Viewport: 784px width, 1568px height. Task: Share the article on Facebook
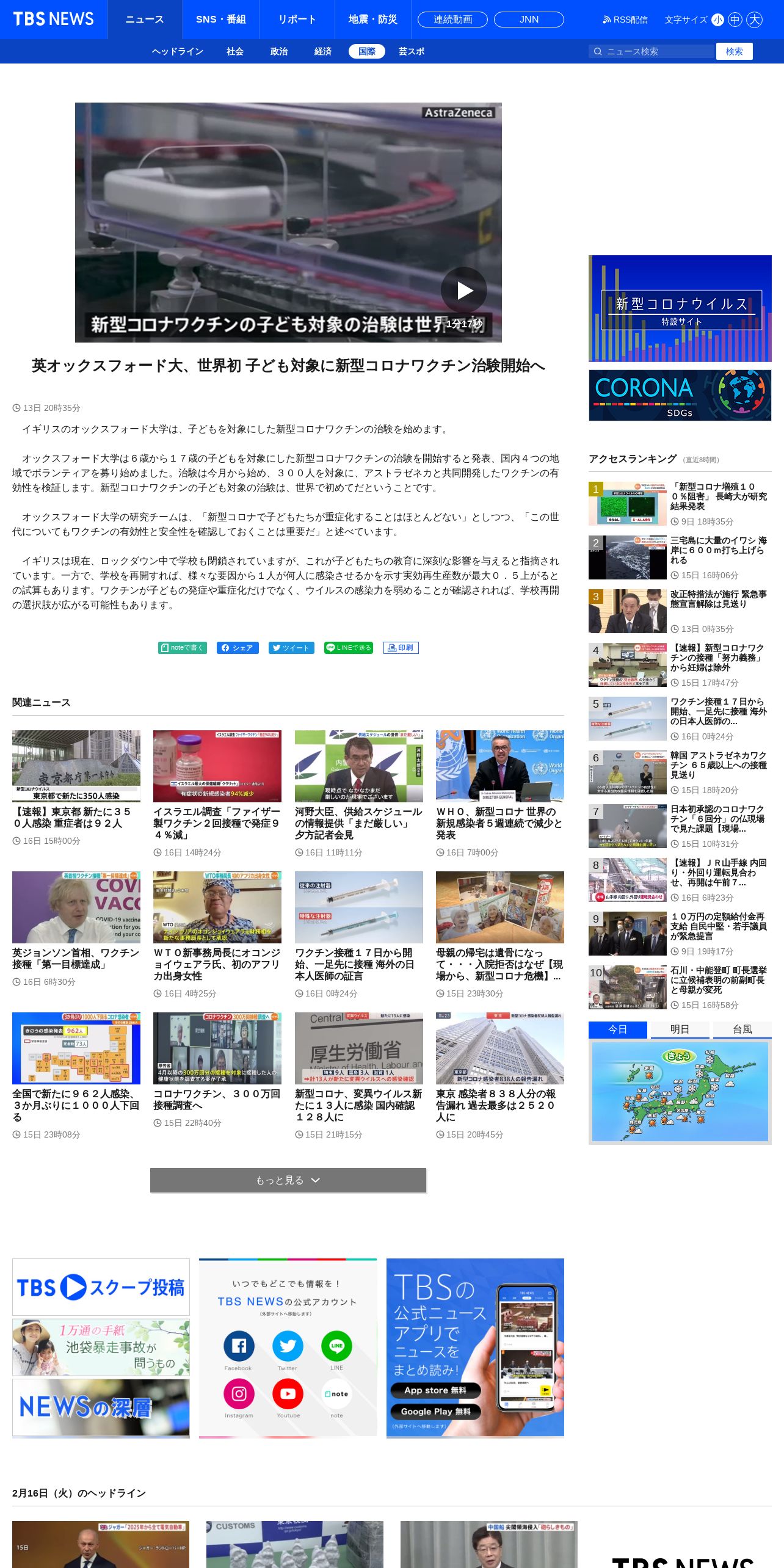(x=238, y=648)
